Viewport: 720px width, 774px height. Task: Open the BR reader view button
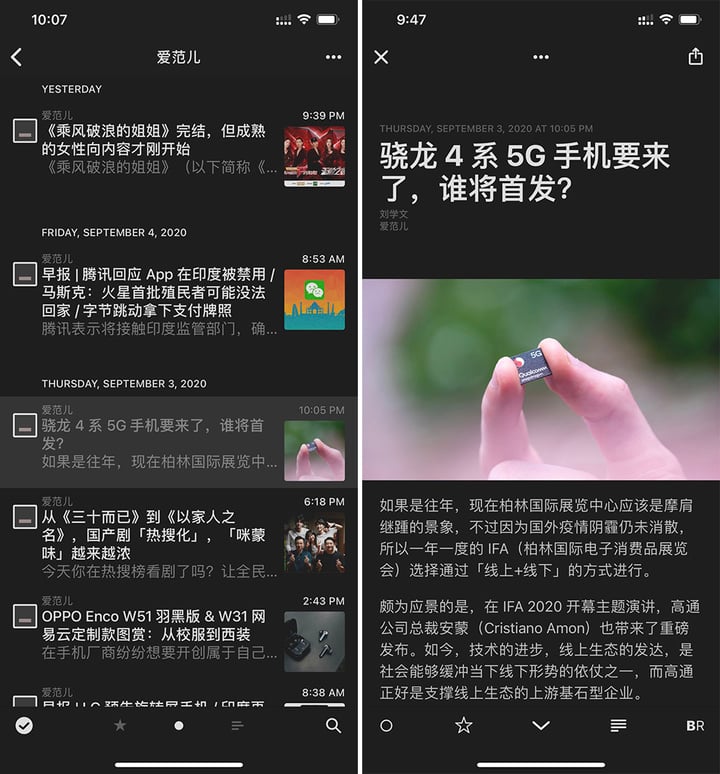[695, 726]
